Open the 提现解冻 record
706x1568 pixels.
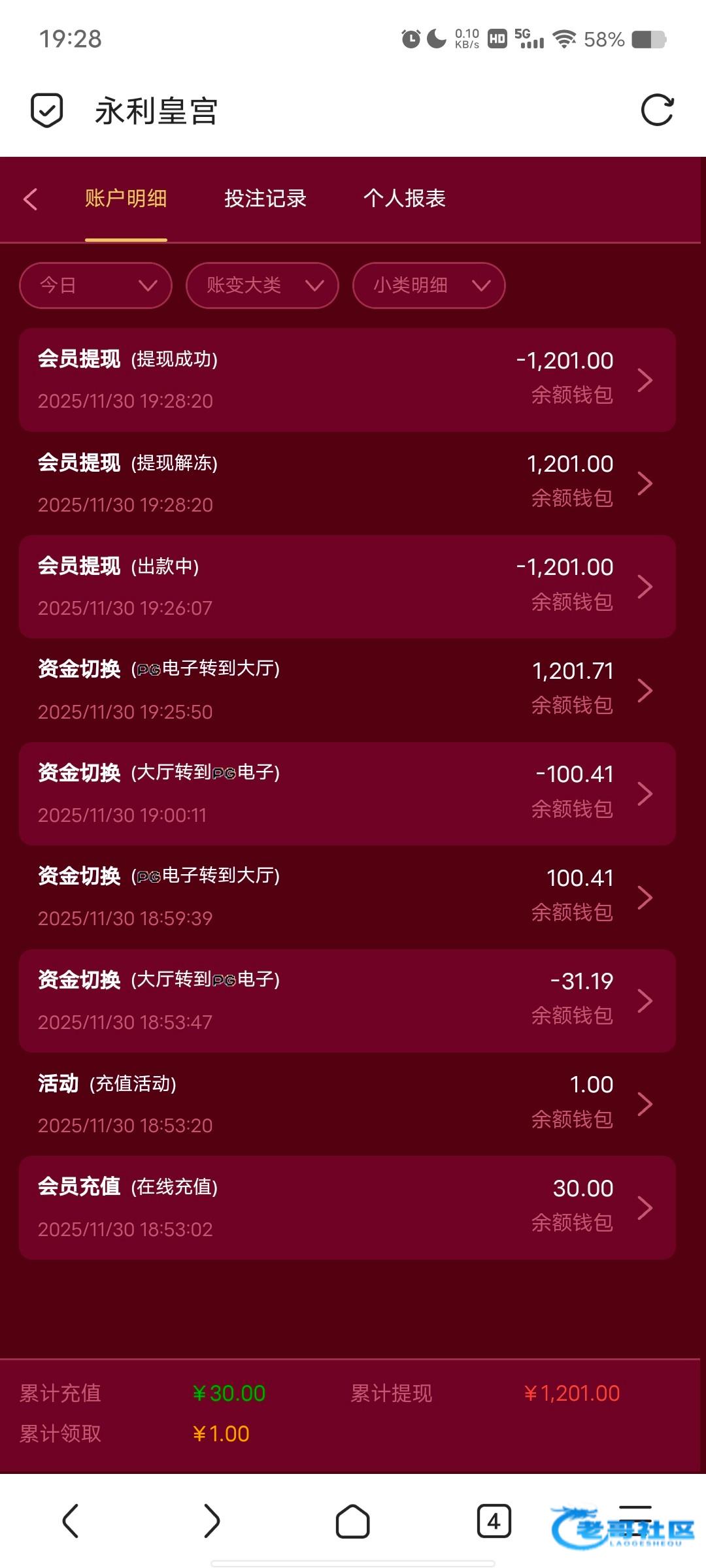tap(347, 483)
